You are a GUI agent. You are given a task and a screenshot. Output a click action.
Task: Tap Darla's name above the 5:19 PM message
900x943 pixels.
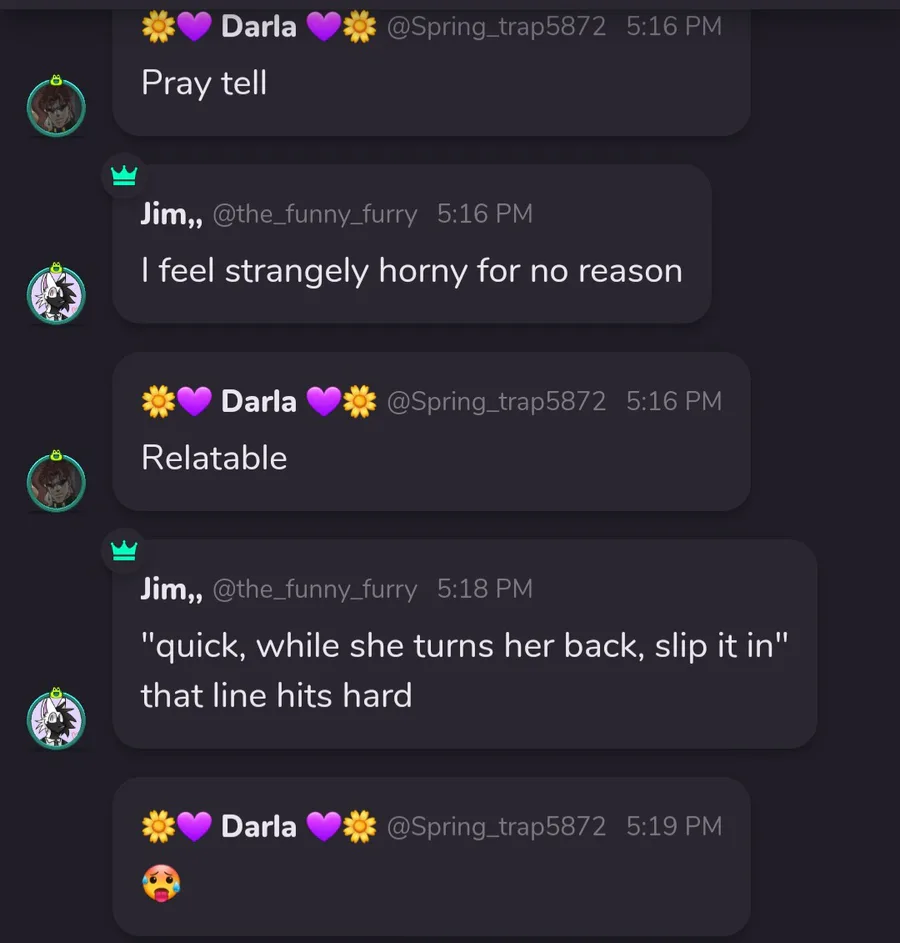click(258, 826)
